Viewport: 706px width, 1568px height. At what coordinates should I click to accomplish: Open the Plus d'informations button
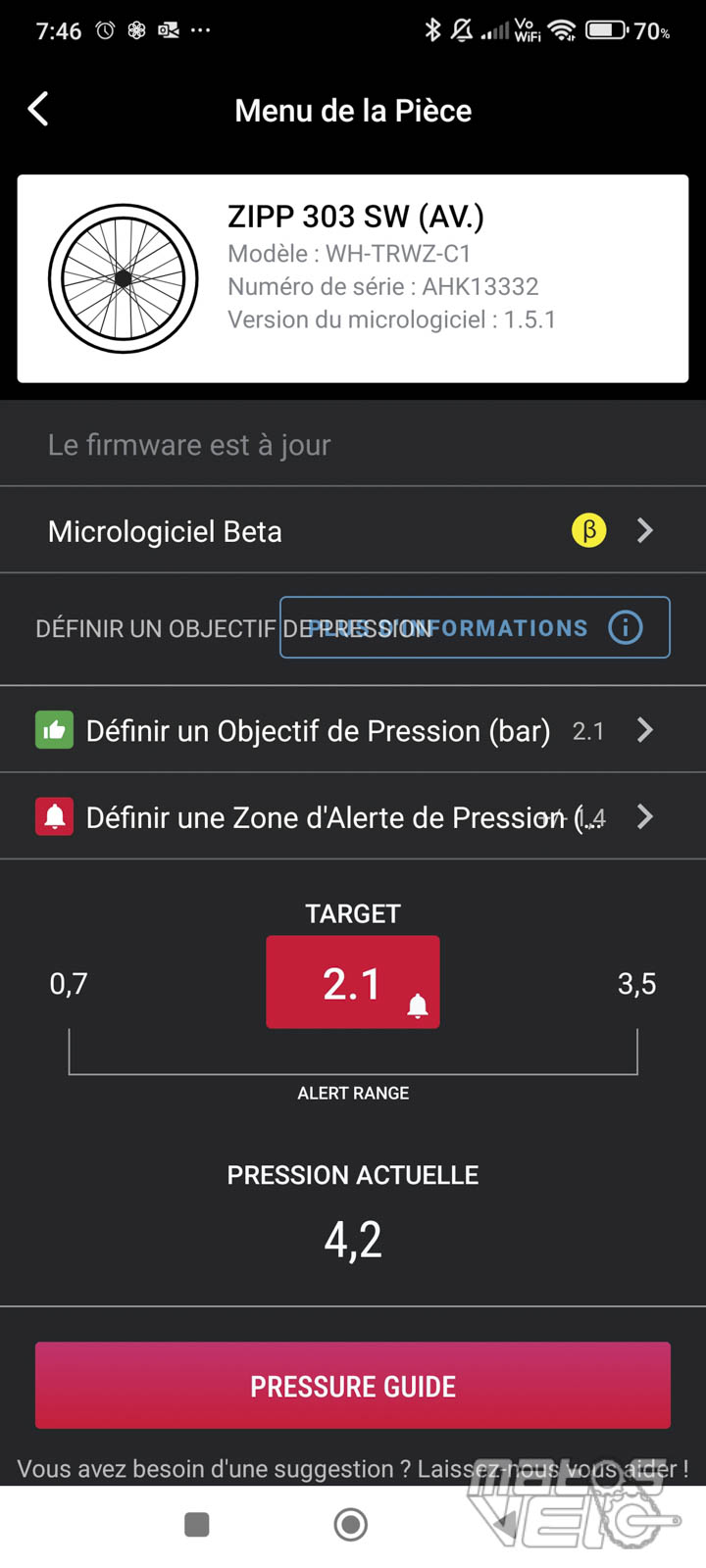click(475, 627)
